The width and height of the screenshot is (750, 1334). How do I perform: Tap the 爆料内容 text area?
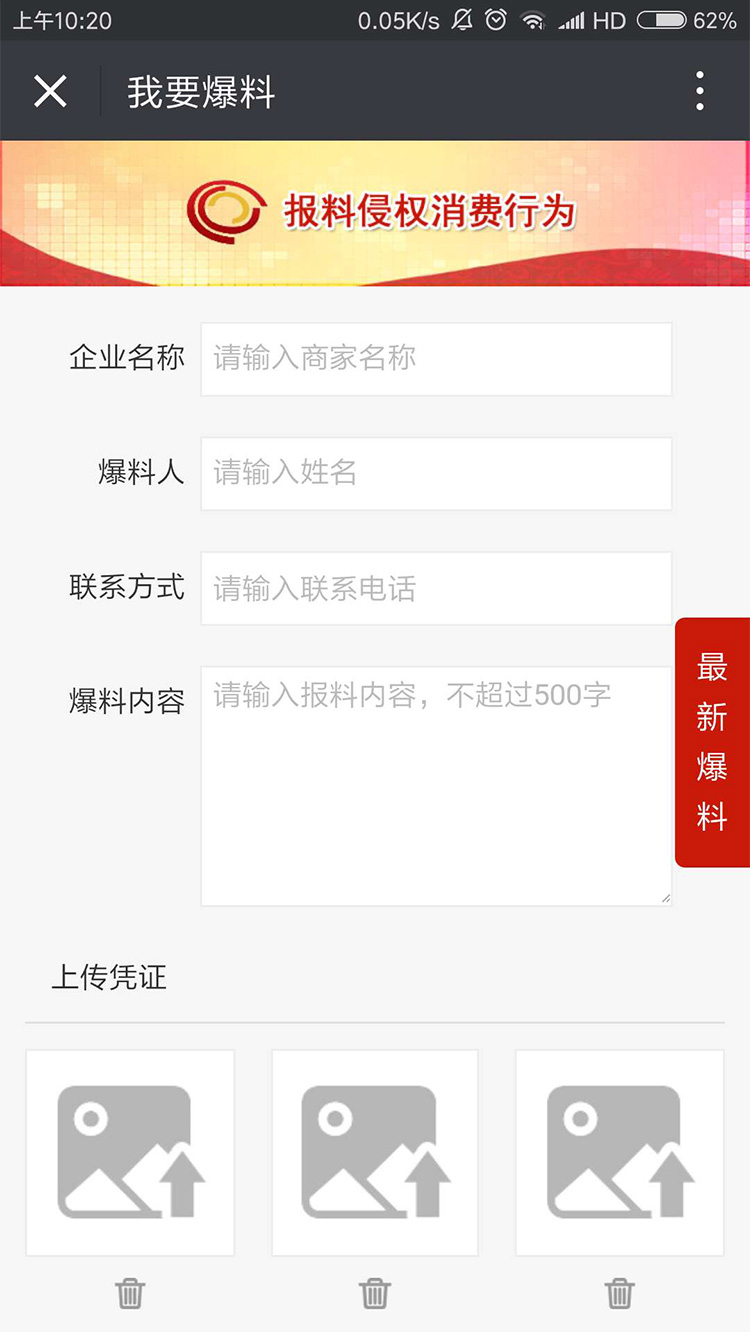click(436, 786)
